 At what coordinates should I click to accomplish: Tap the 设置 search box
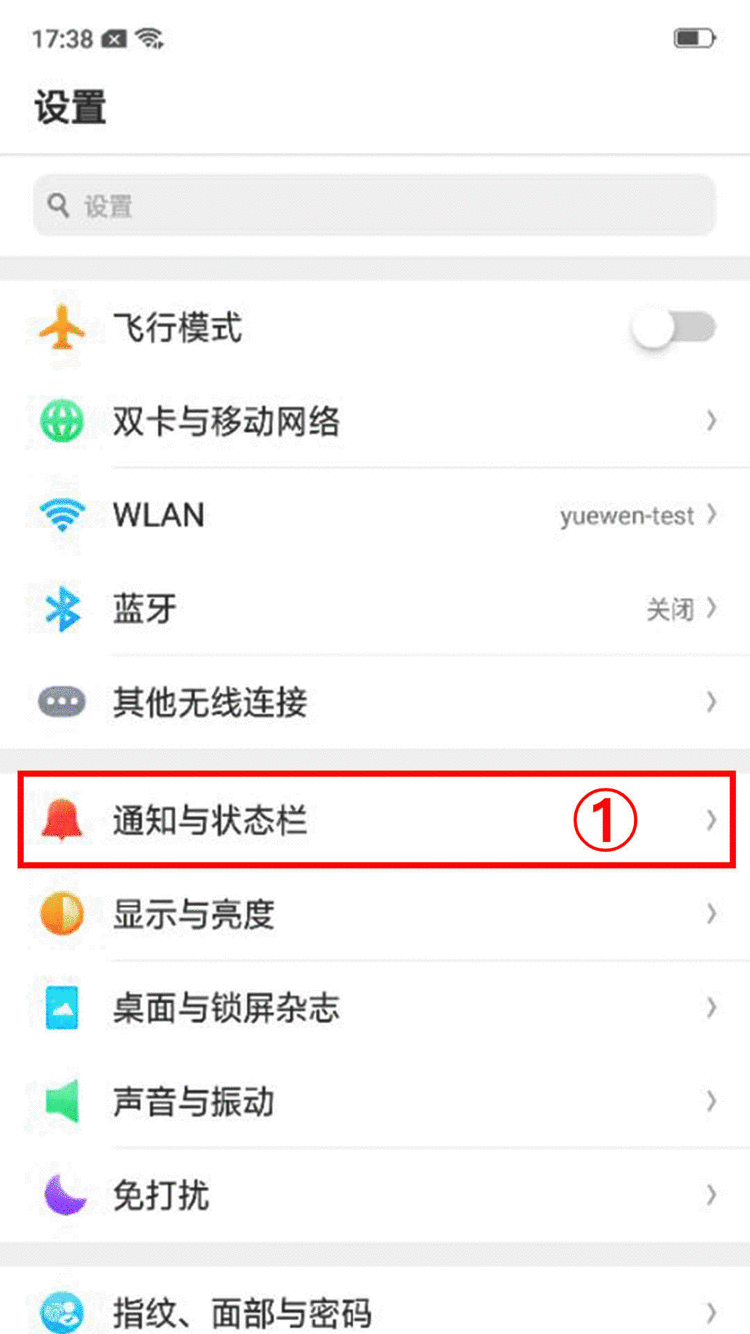375,206
